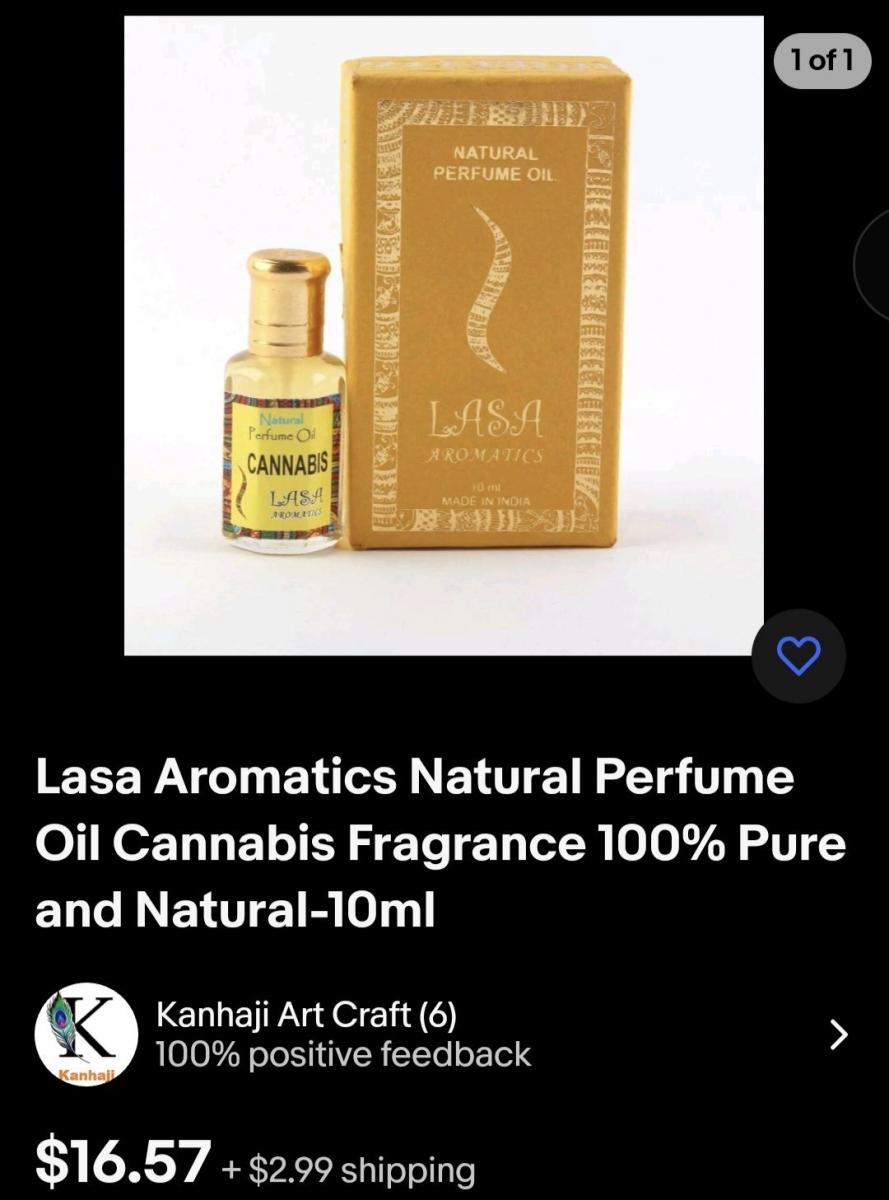Add this perfume oil to watchlist

pos(798,656)
